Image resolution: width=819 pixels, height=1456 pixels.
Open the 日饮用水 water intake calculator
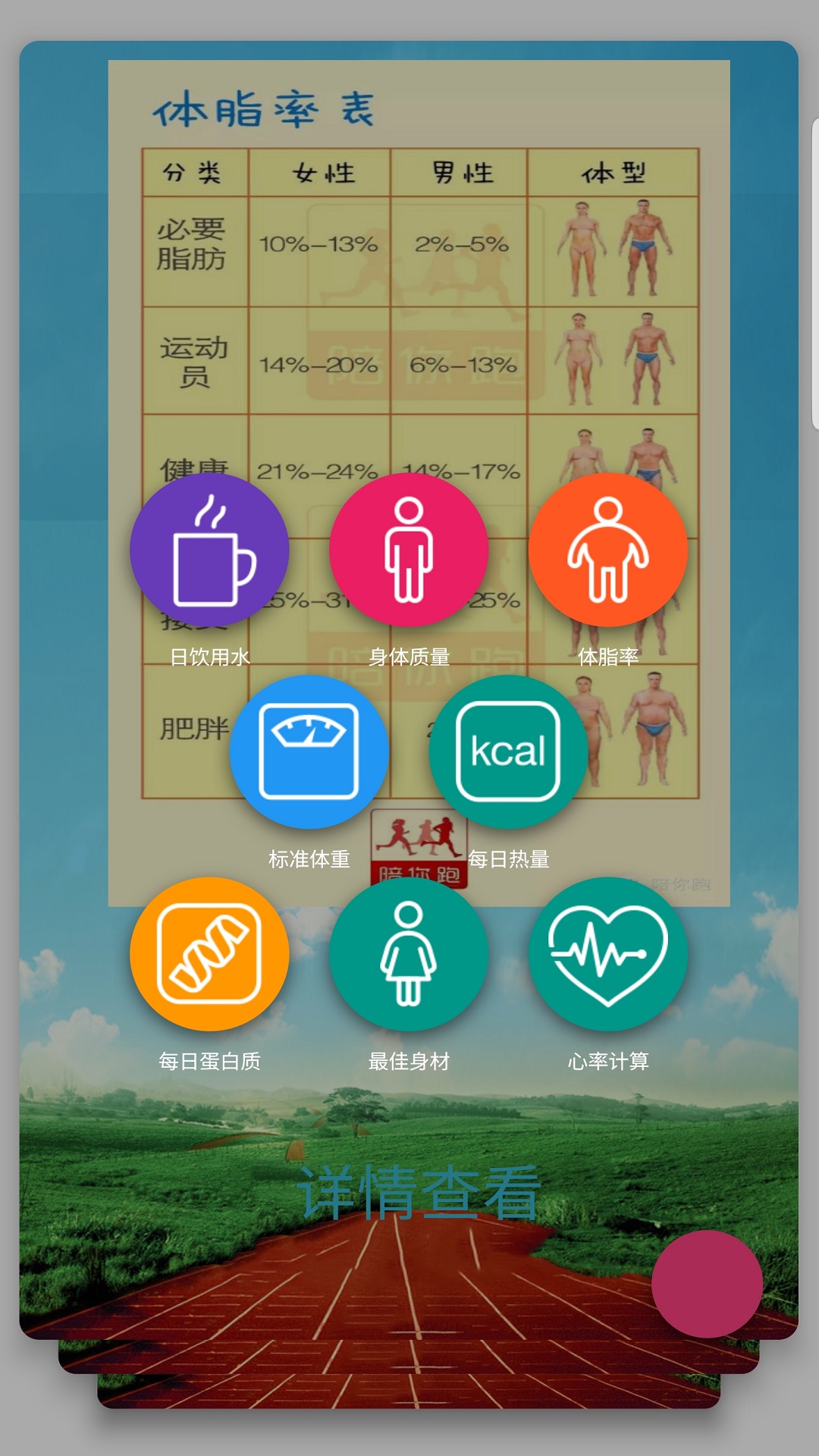tap(209, 551)
